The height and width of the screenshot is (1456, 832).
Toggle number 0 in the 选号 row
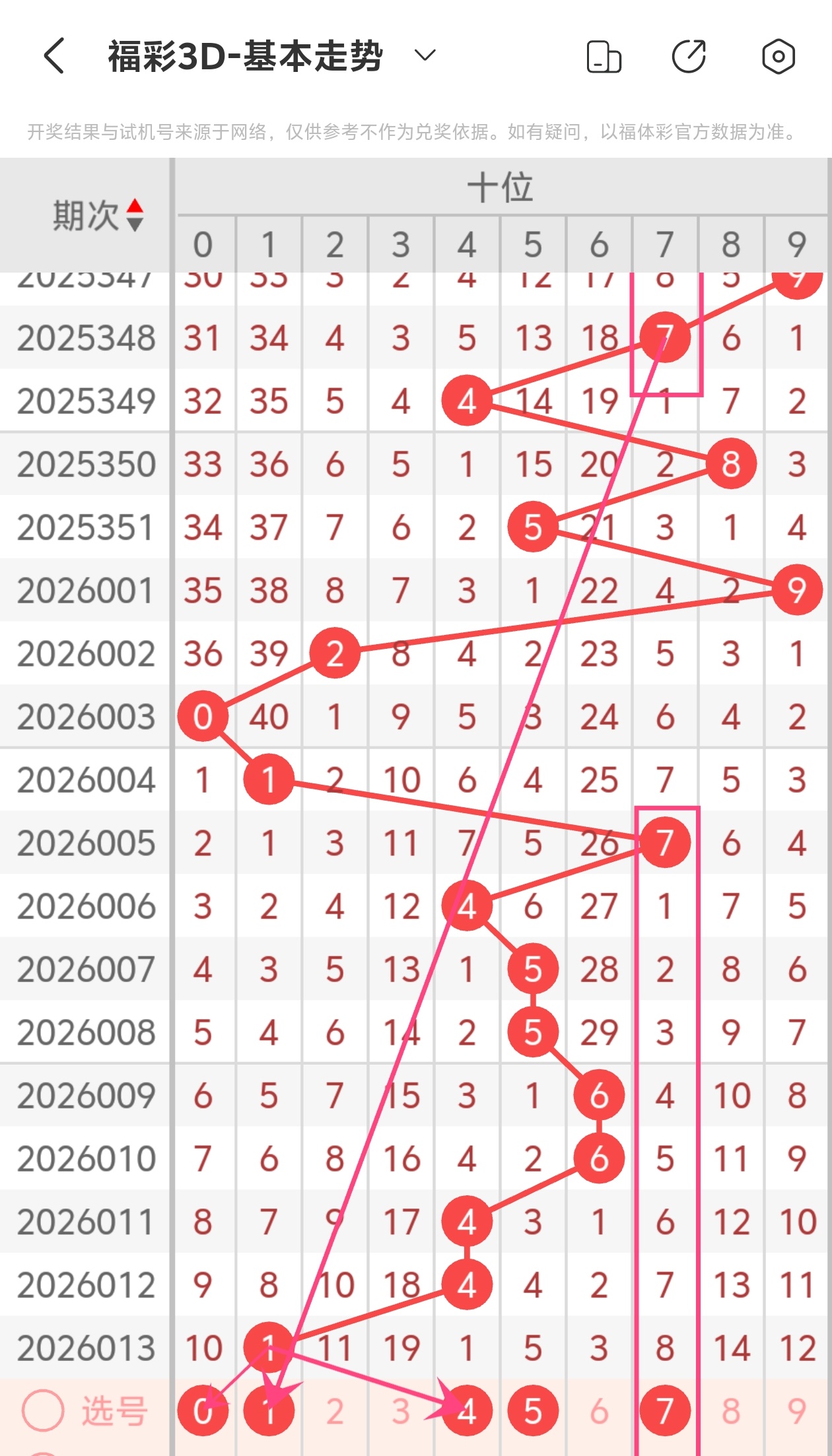pyautogui.click(x=203, y=1411)
